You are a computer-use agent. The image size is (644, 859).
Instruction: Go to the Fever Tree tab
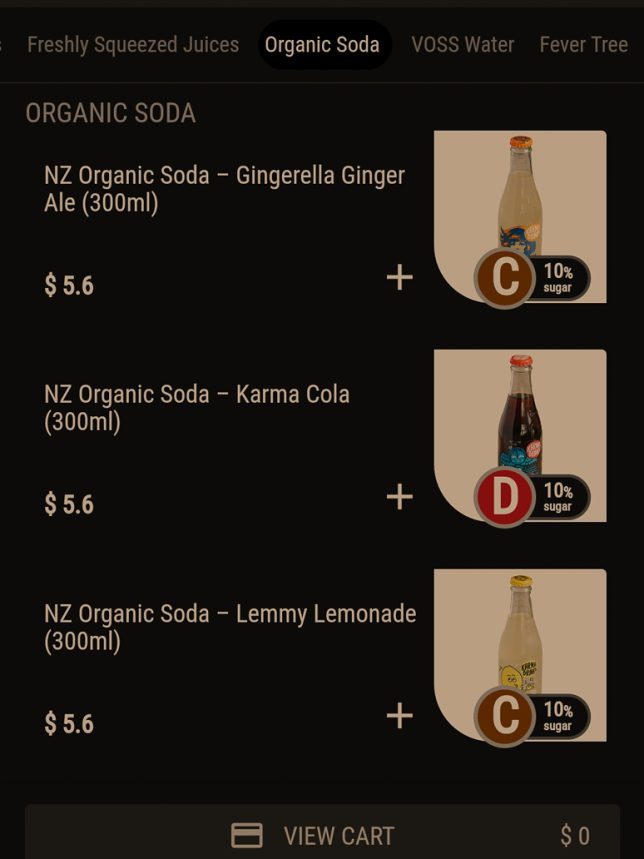coord(584,45)
